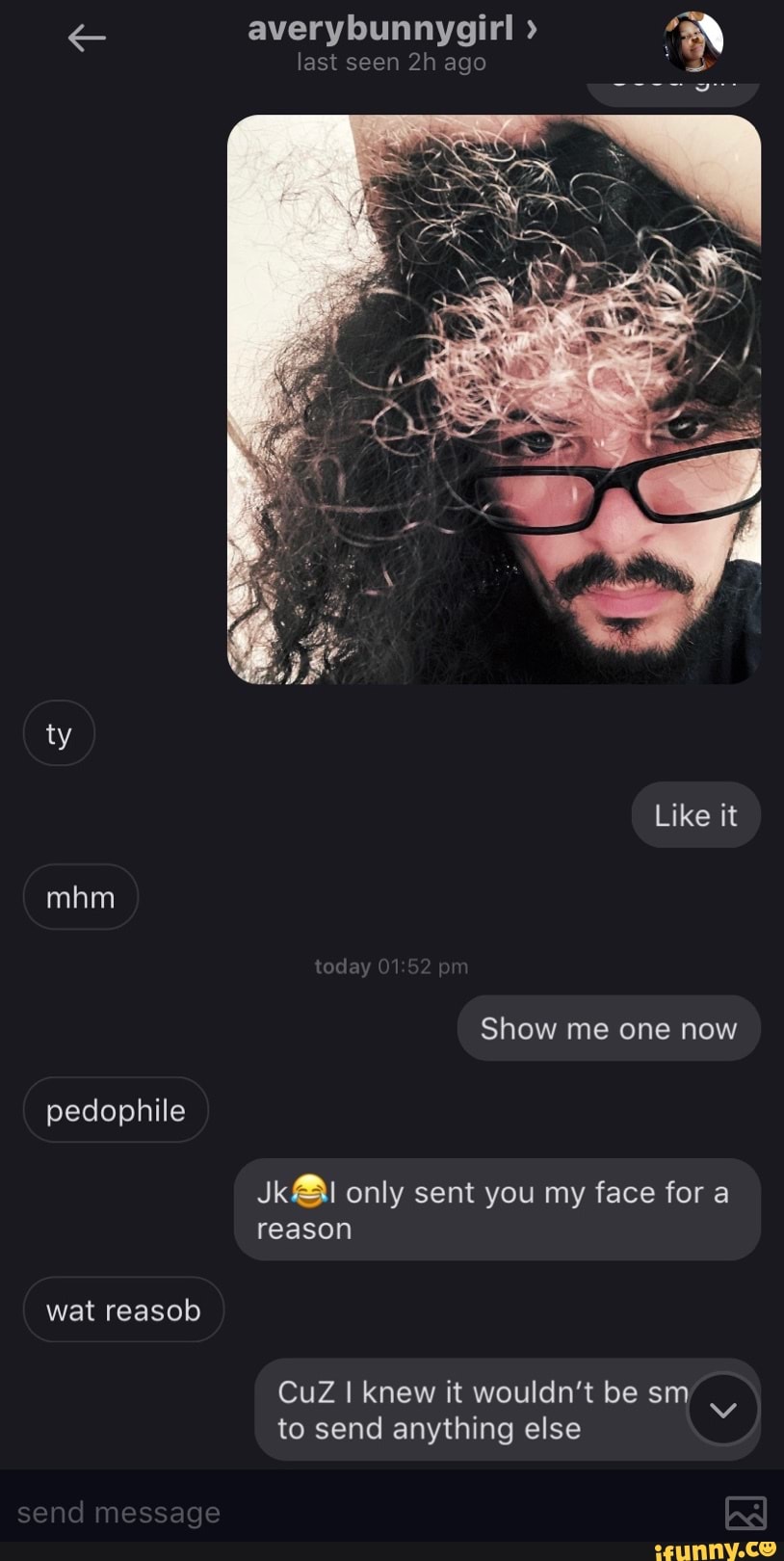Open averybunnygirl's profile from the header
The image size is (784, 1561).
click(391, 30)
